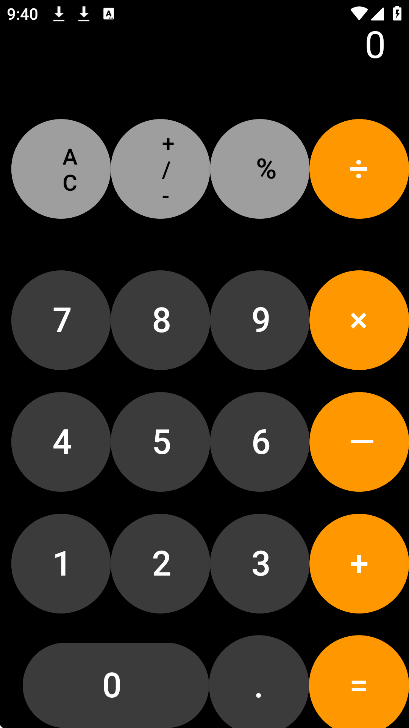Tap the percent key
409x728 pixels.
[260, 169]
